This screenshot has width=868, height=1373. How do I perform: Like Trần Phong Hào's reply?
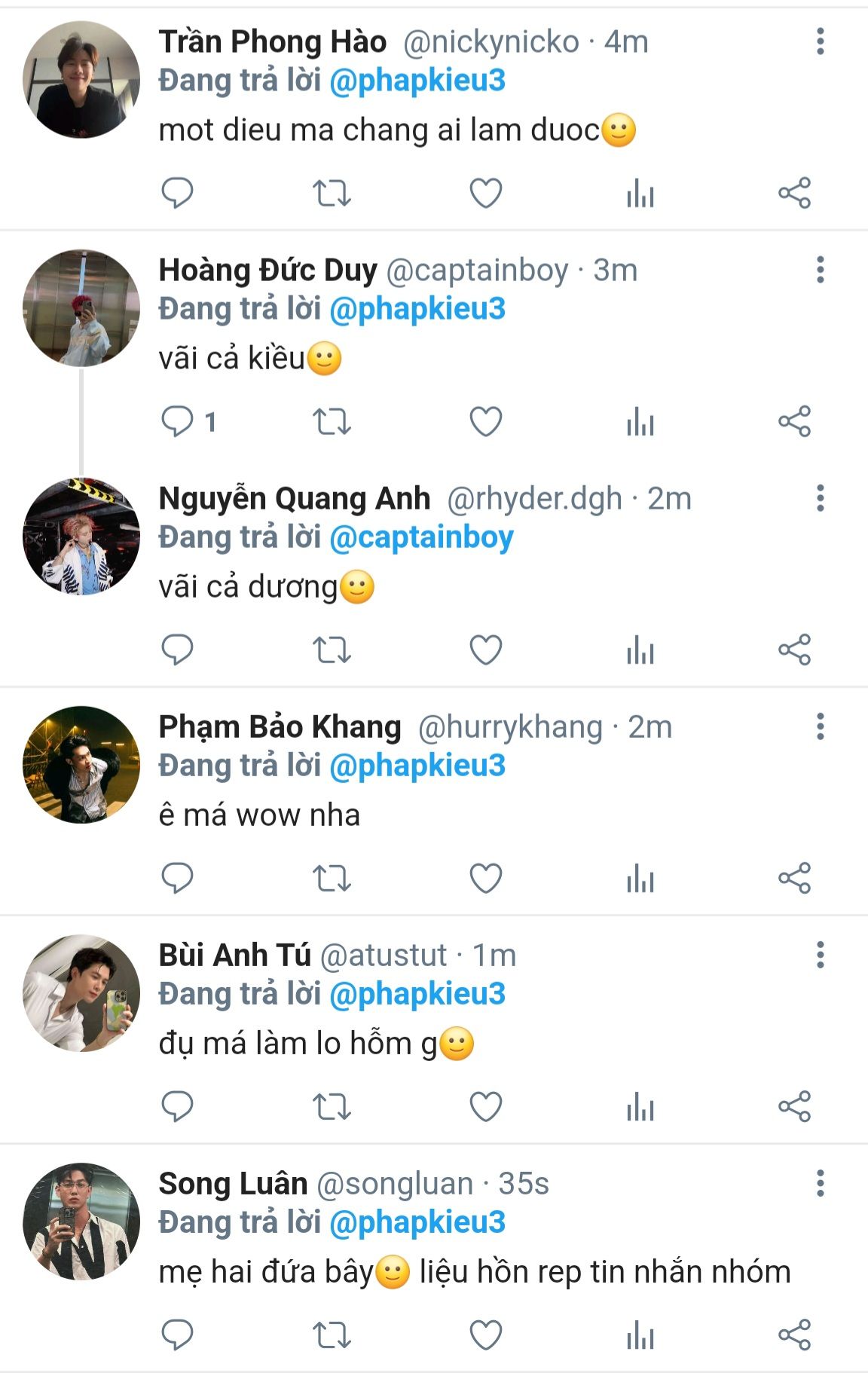tap(486, 194)
